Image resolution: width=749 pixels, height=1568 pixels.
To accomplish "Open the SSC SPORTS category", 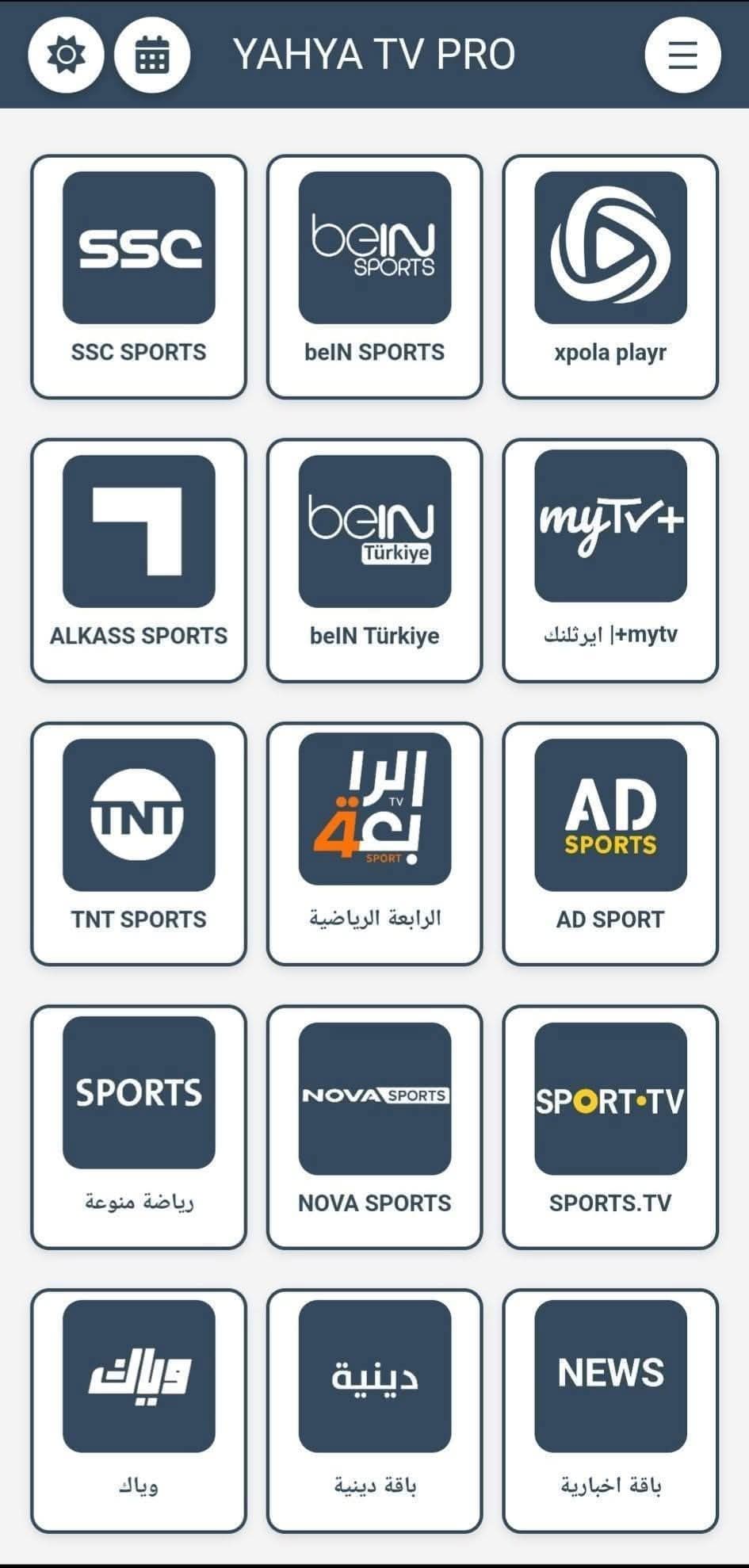I will click(139, 277).
